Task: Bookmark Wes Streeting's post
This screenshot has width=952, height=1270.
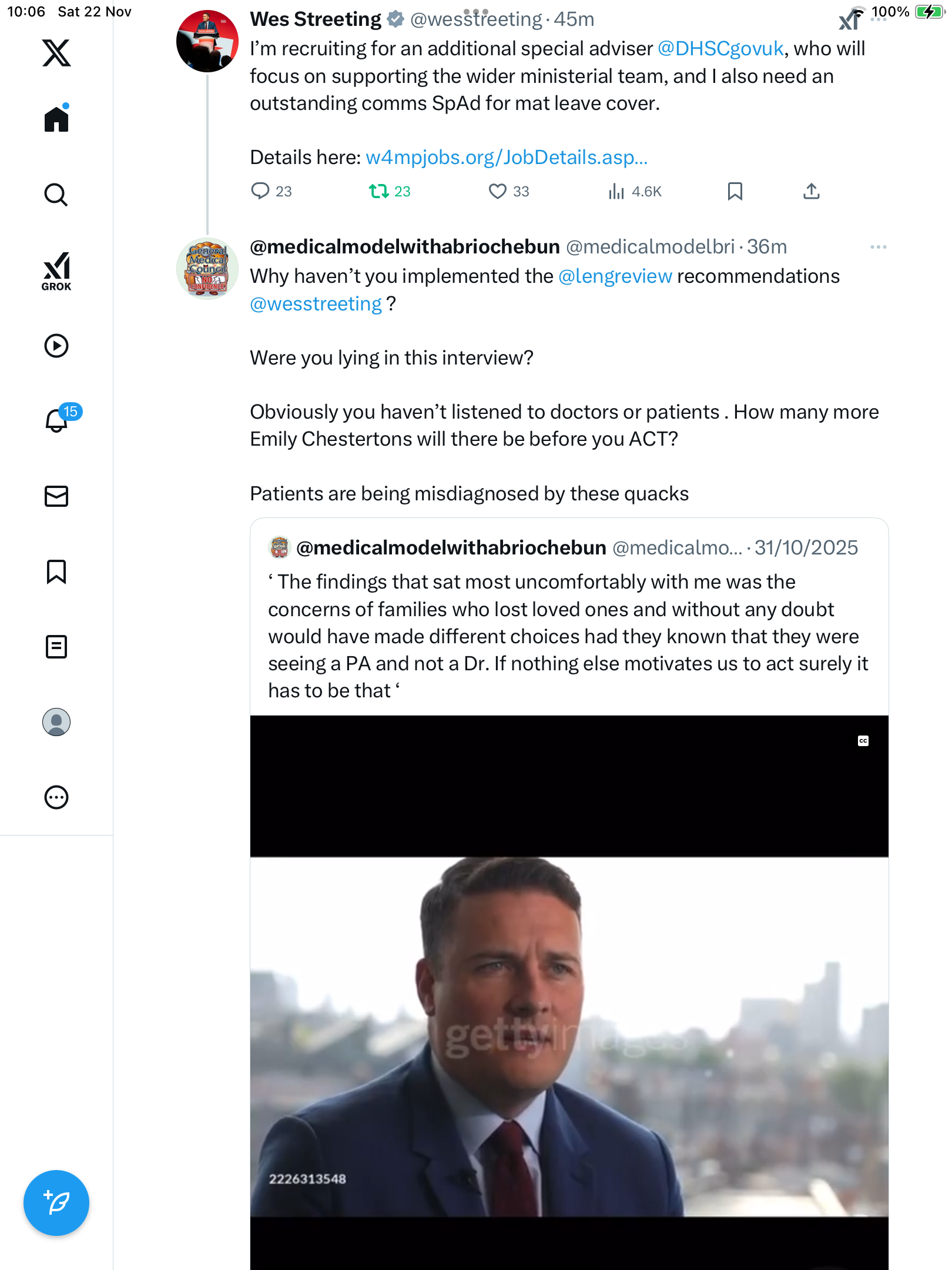Action: tap(735, 191)
